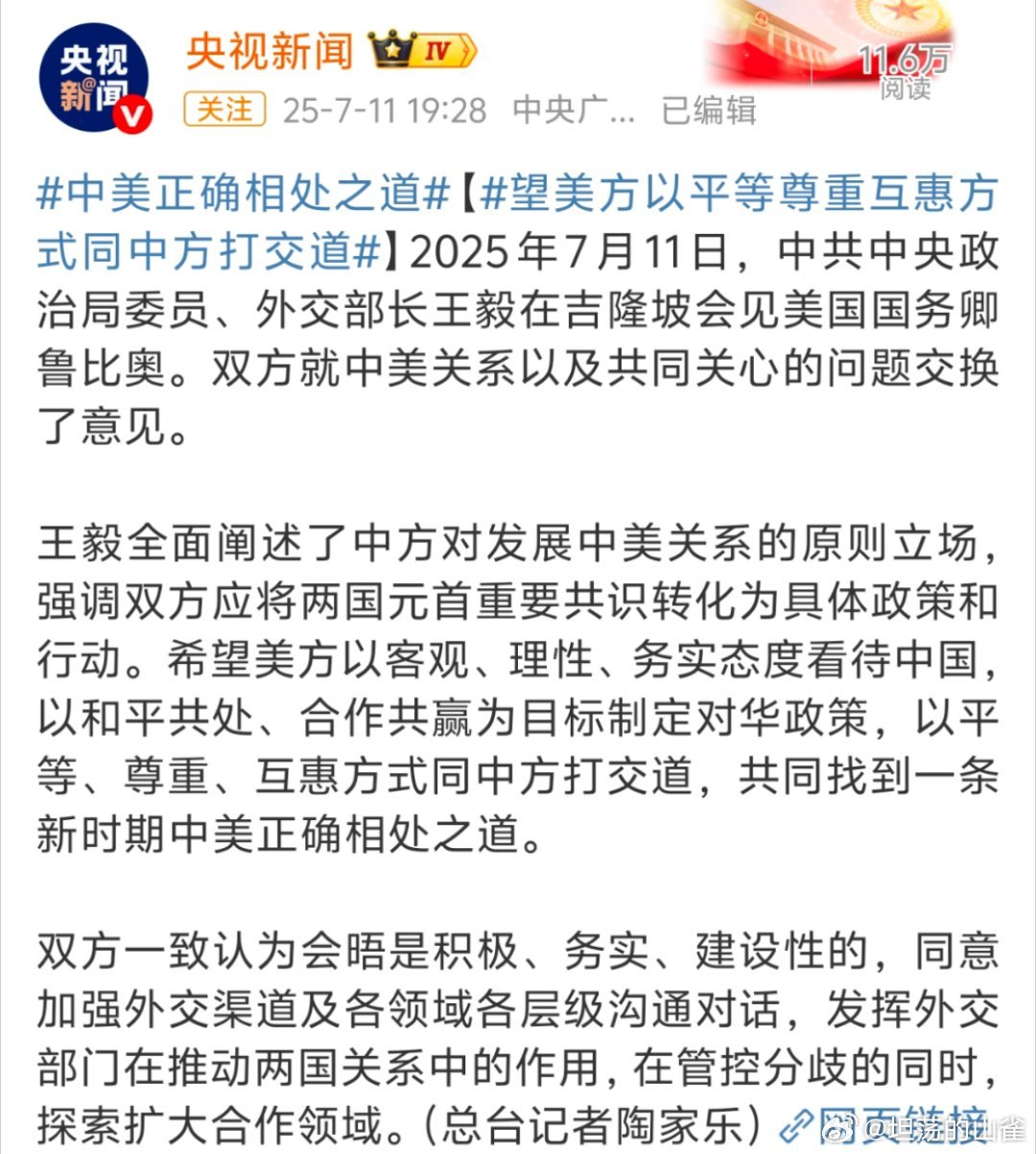Open 央视新闻 profile avatar
Screen dimensions: 1036x1154
[x=93, y=79]
